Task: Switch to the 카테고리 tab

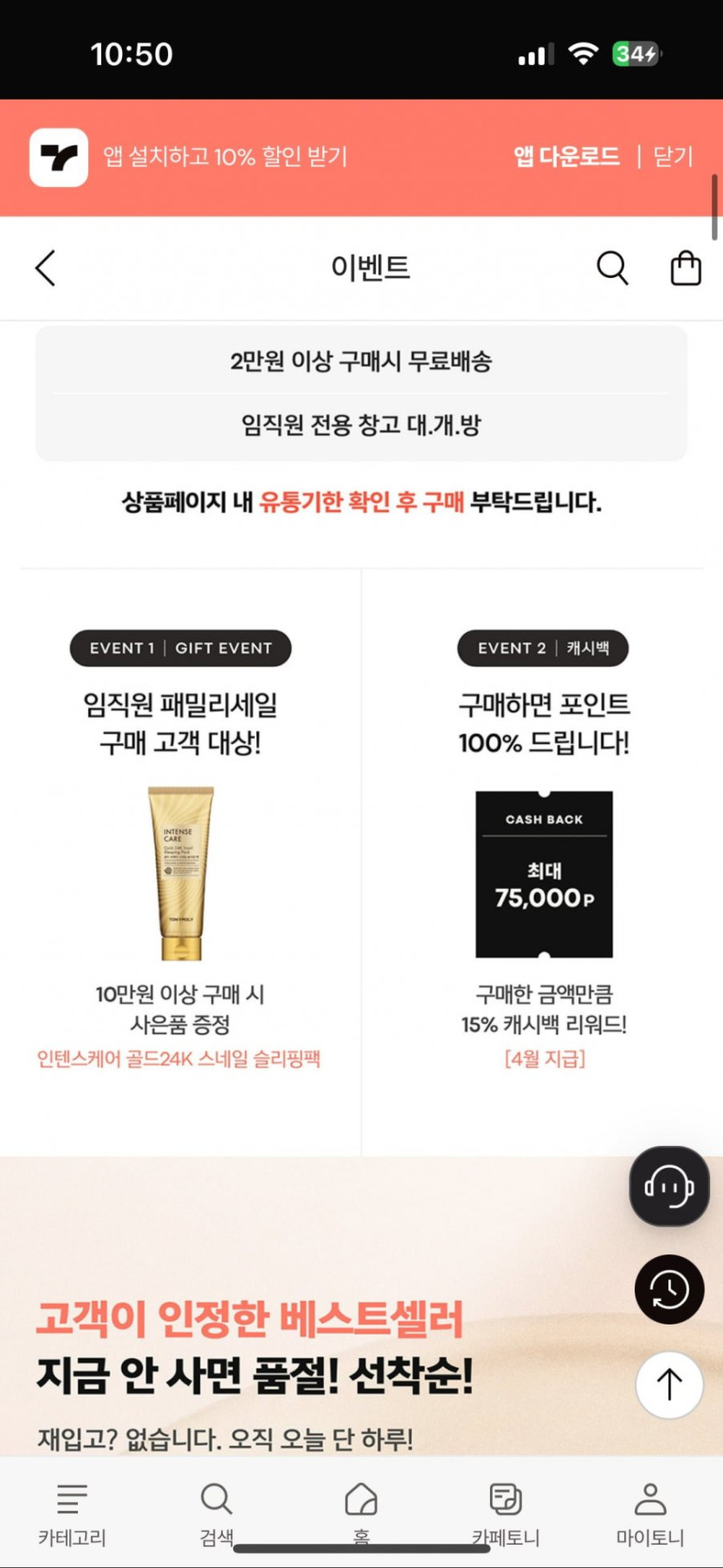Action: tap(72, 1515)
